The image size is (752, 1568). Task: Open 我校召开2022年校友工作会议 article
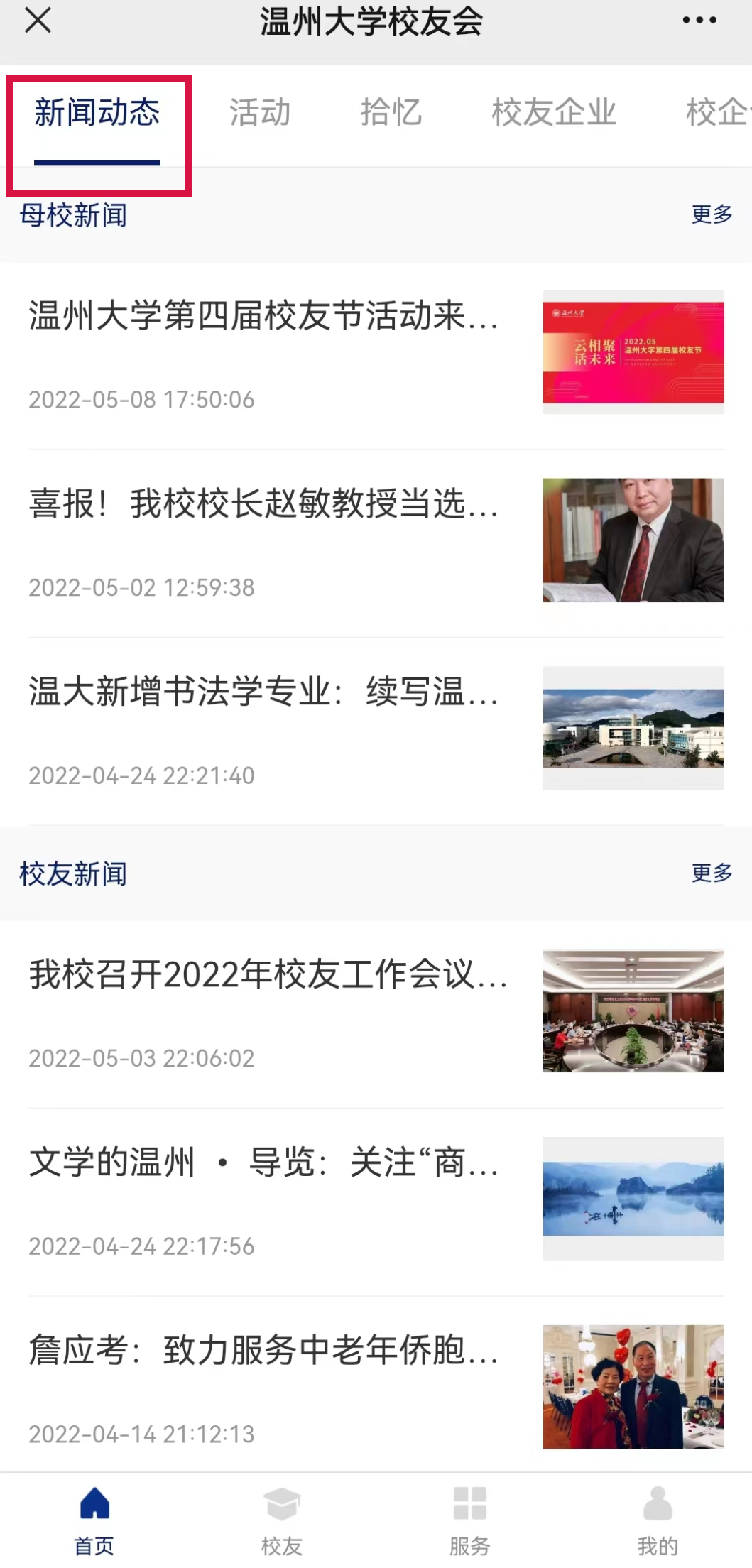(x=268, y=974)
